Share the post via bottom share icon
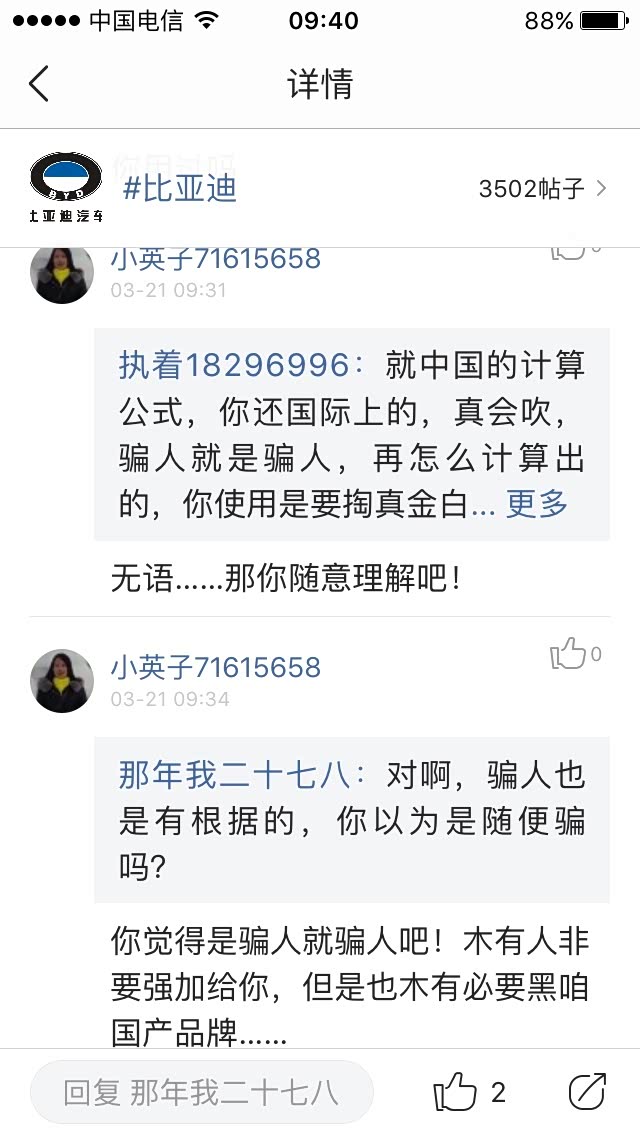 click(587, 1092)
